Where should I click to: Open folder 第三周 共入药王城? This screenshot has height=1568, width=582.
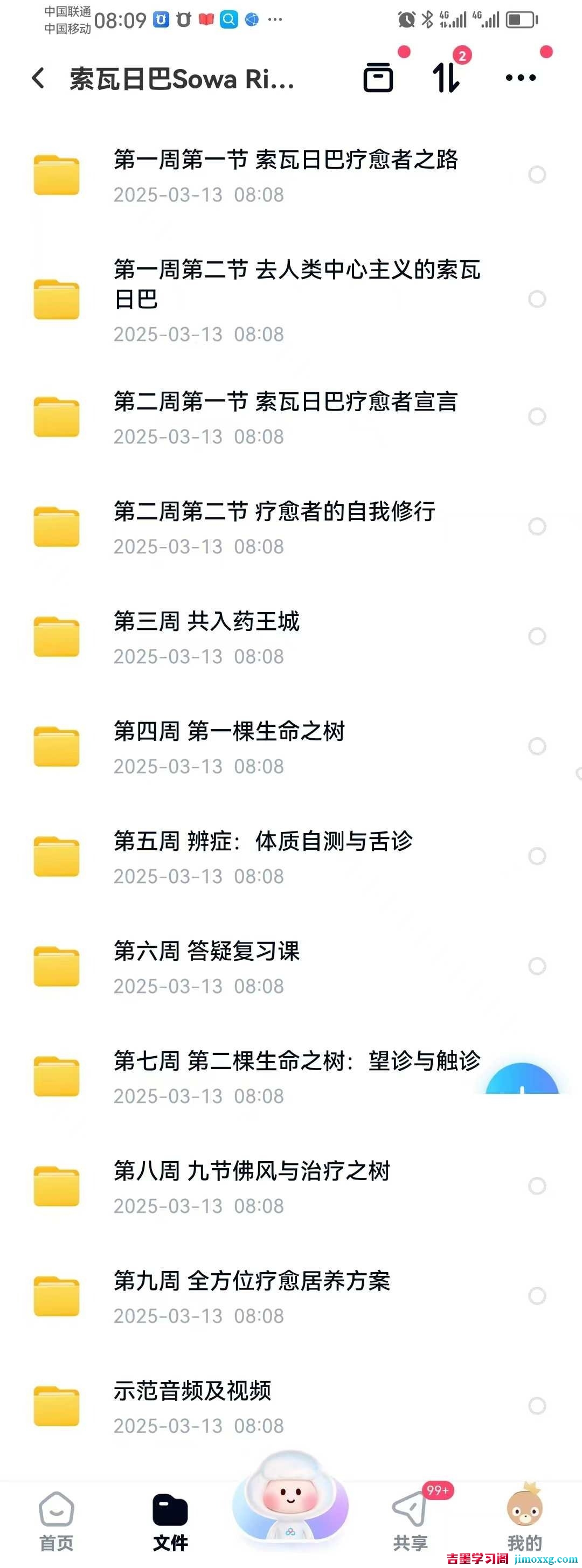[x=207, y=637]
